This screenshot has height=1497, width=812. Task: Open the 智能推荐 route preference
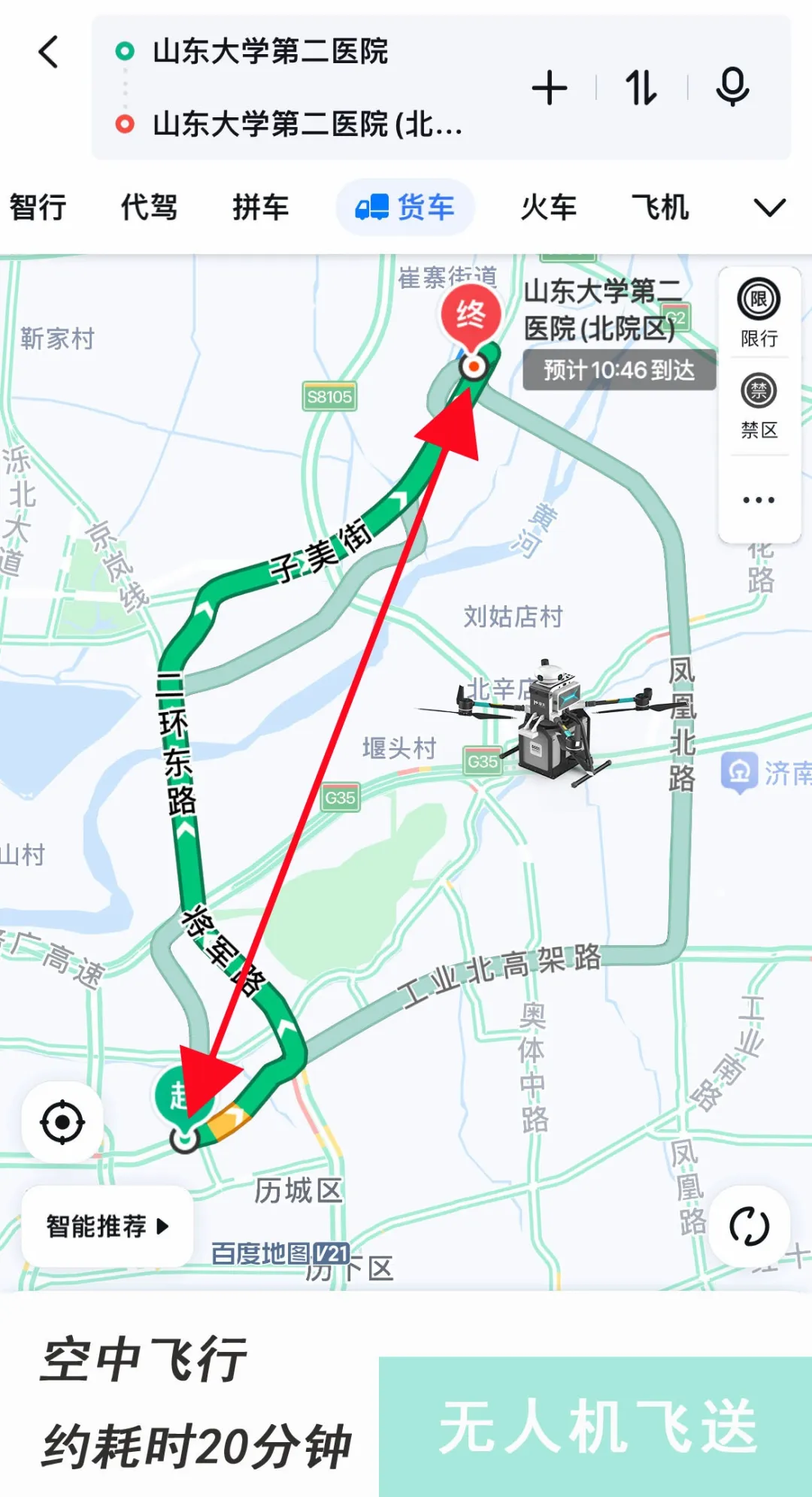click(107, 1226)
